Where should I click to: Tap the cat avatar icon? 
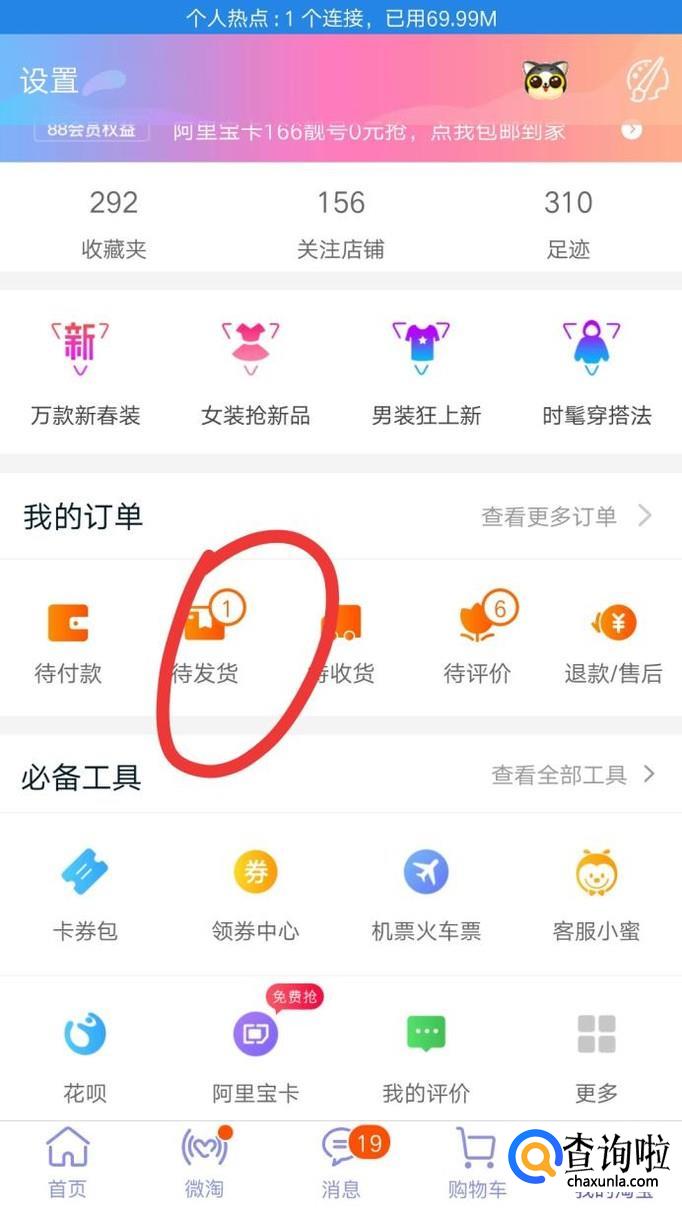pos(546,79)
